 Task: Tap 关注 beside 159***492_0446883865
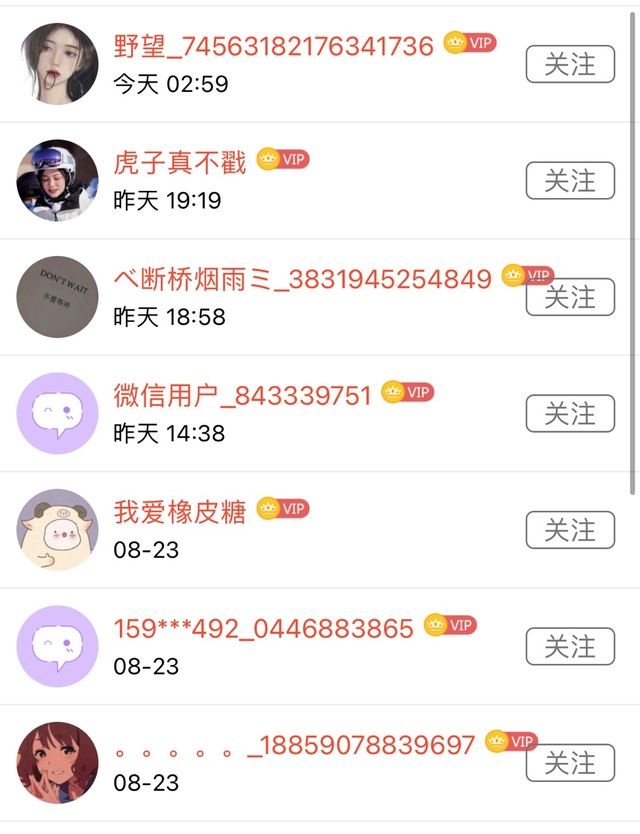(570, 647)
